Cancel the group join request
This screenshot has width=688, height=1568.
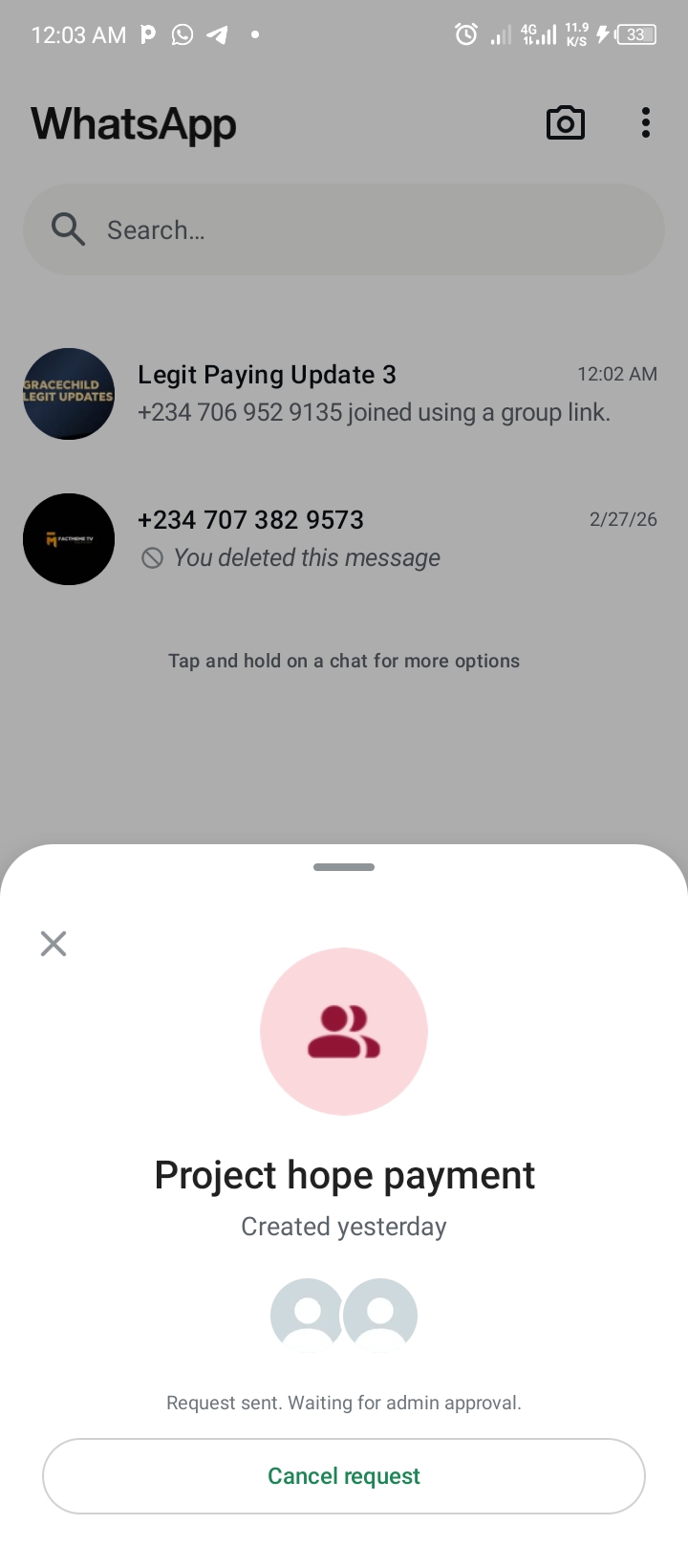pos(344,1475)
